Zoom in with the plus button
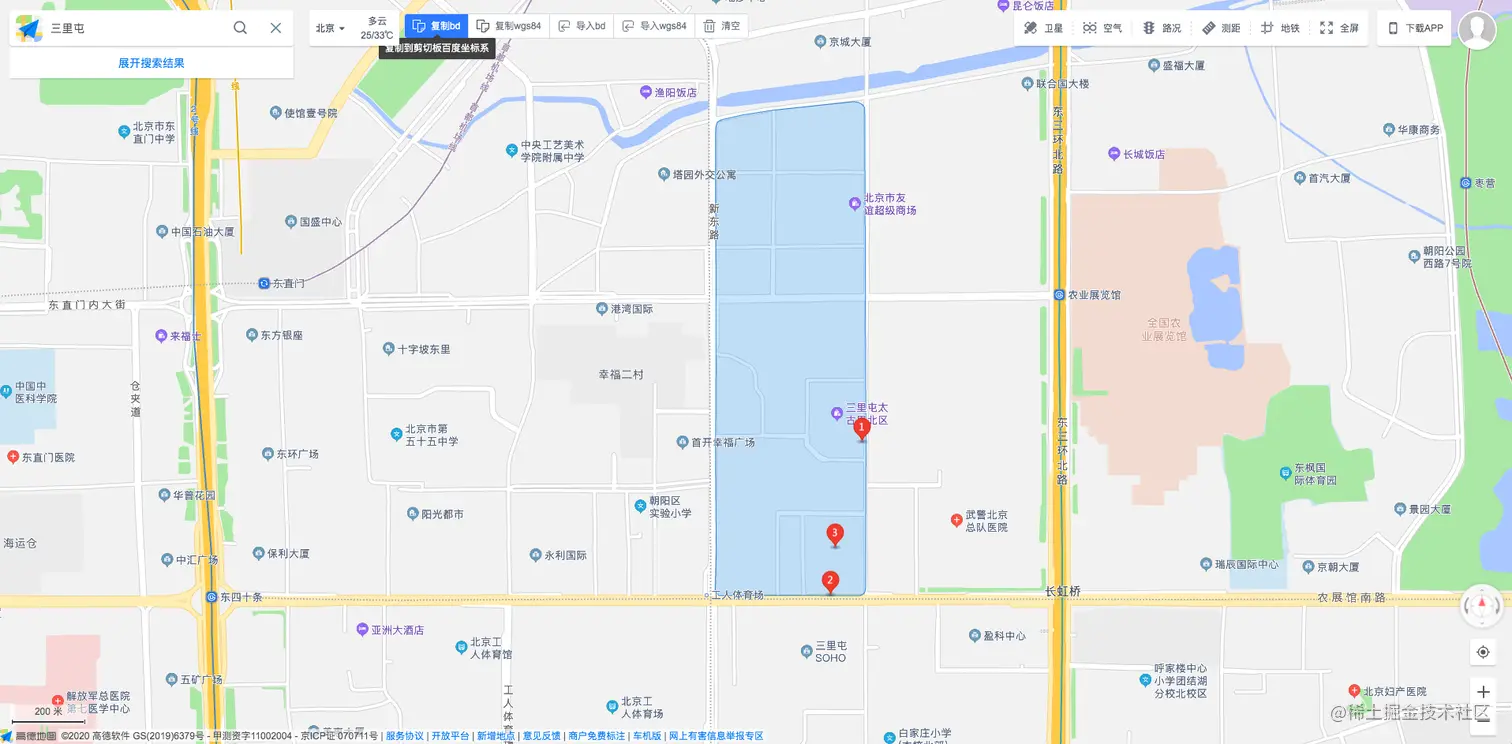This screenshot has width=1512, height=744. pos(1483,693)
